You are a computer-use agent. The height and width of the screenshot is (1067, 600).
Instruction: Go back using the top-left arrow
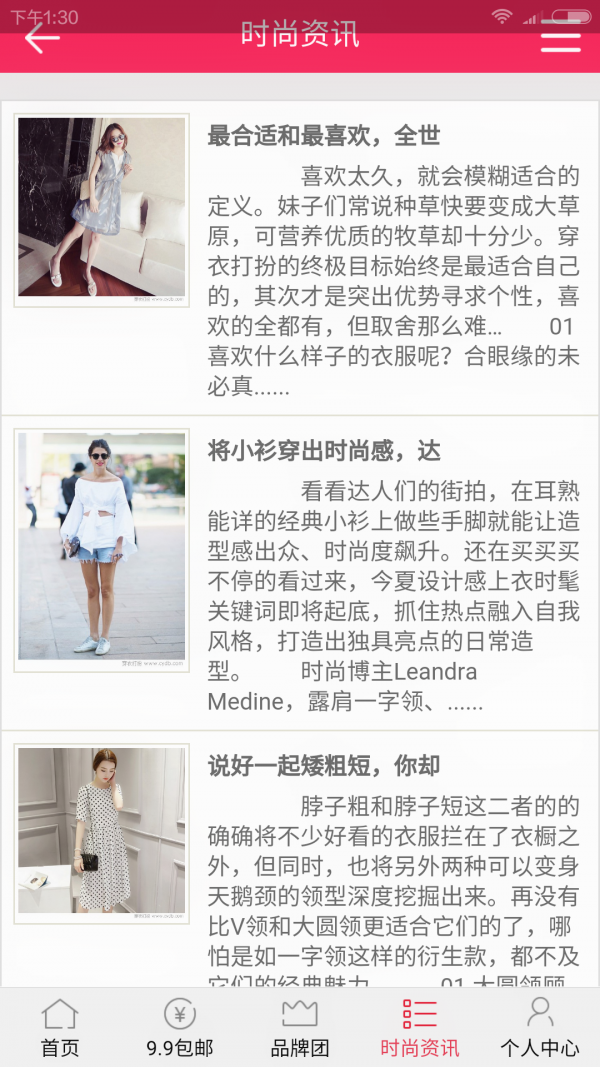tap(42, 38)
